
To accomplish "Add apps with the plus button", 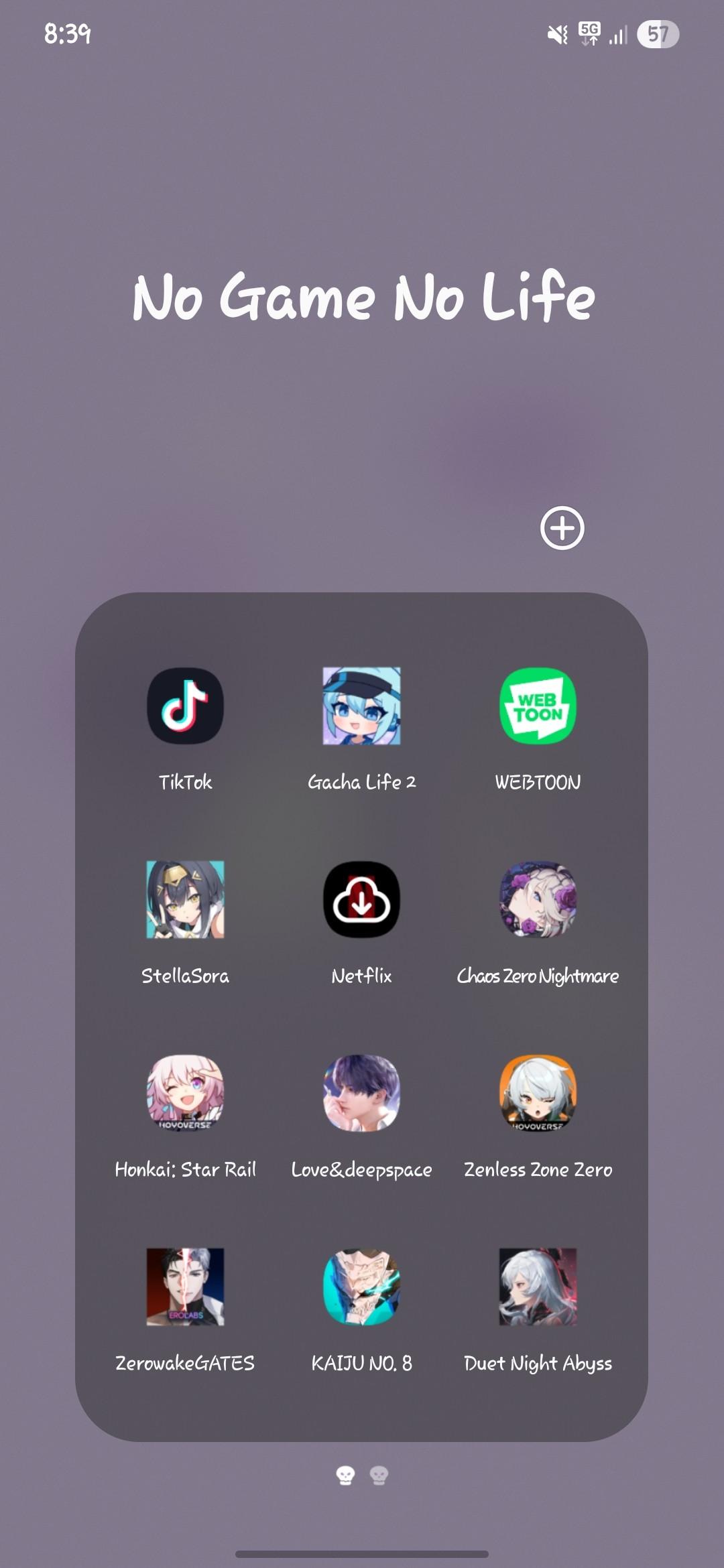I will (562, 528).
